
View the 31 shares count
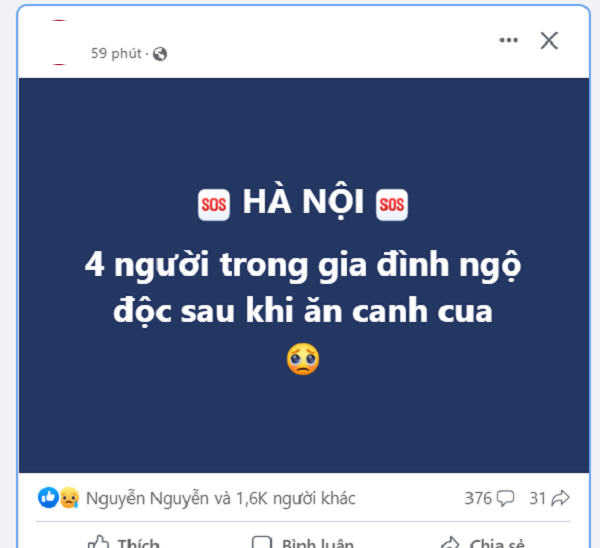tap(549, 497)
